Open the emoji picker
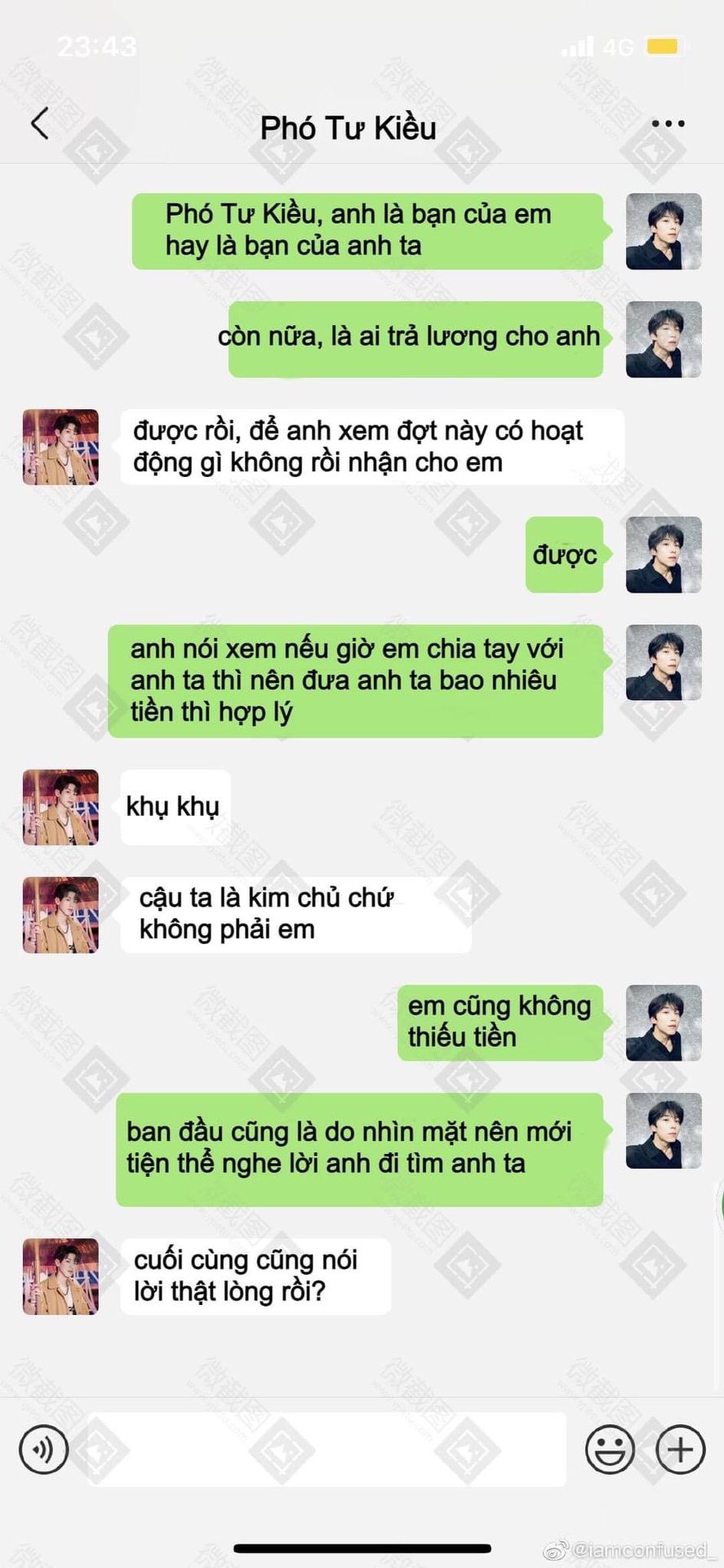The height and width of the screenshot is (1568, 724). 610,1450
